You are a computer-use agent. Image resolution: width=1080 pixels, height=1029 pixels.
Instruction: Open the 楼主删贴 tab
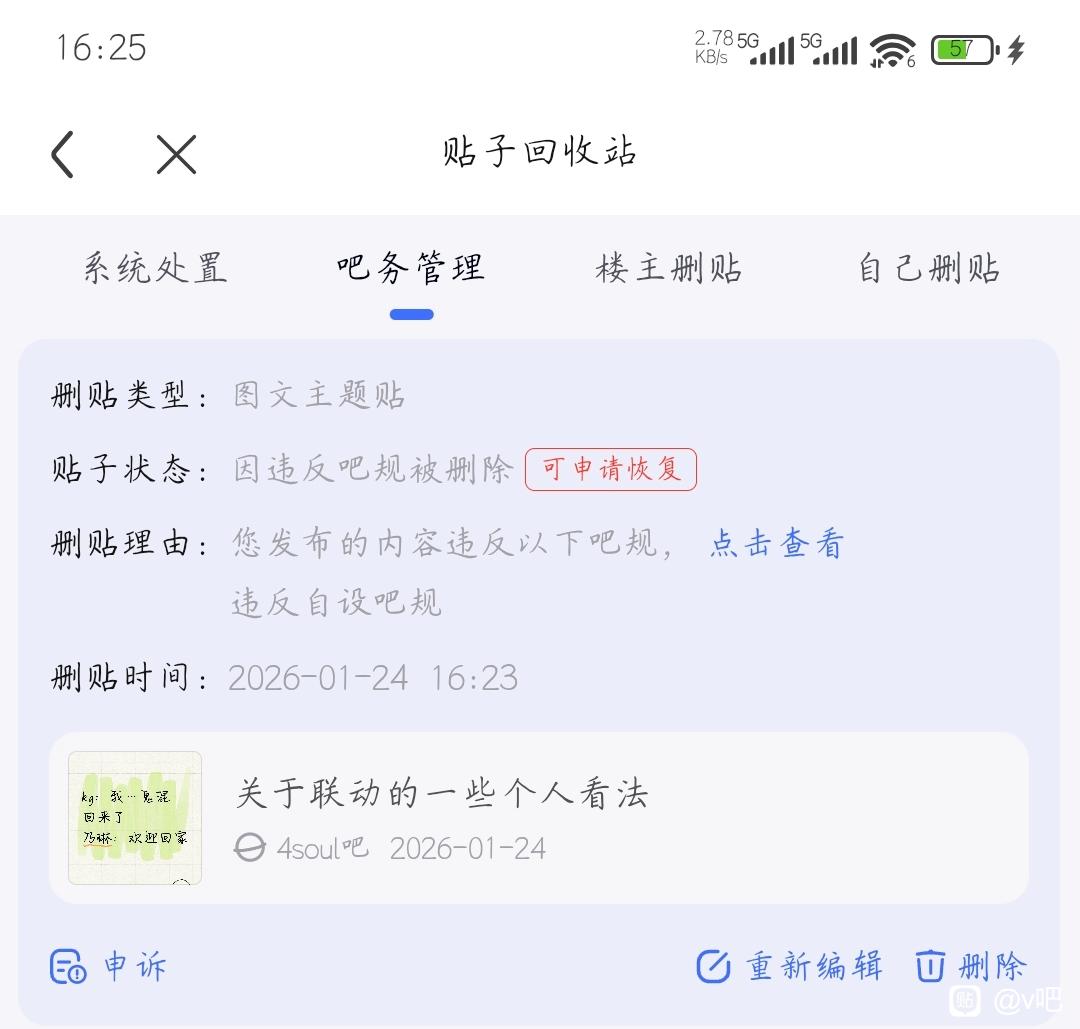pos(668,268)
